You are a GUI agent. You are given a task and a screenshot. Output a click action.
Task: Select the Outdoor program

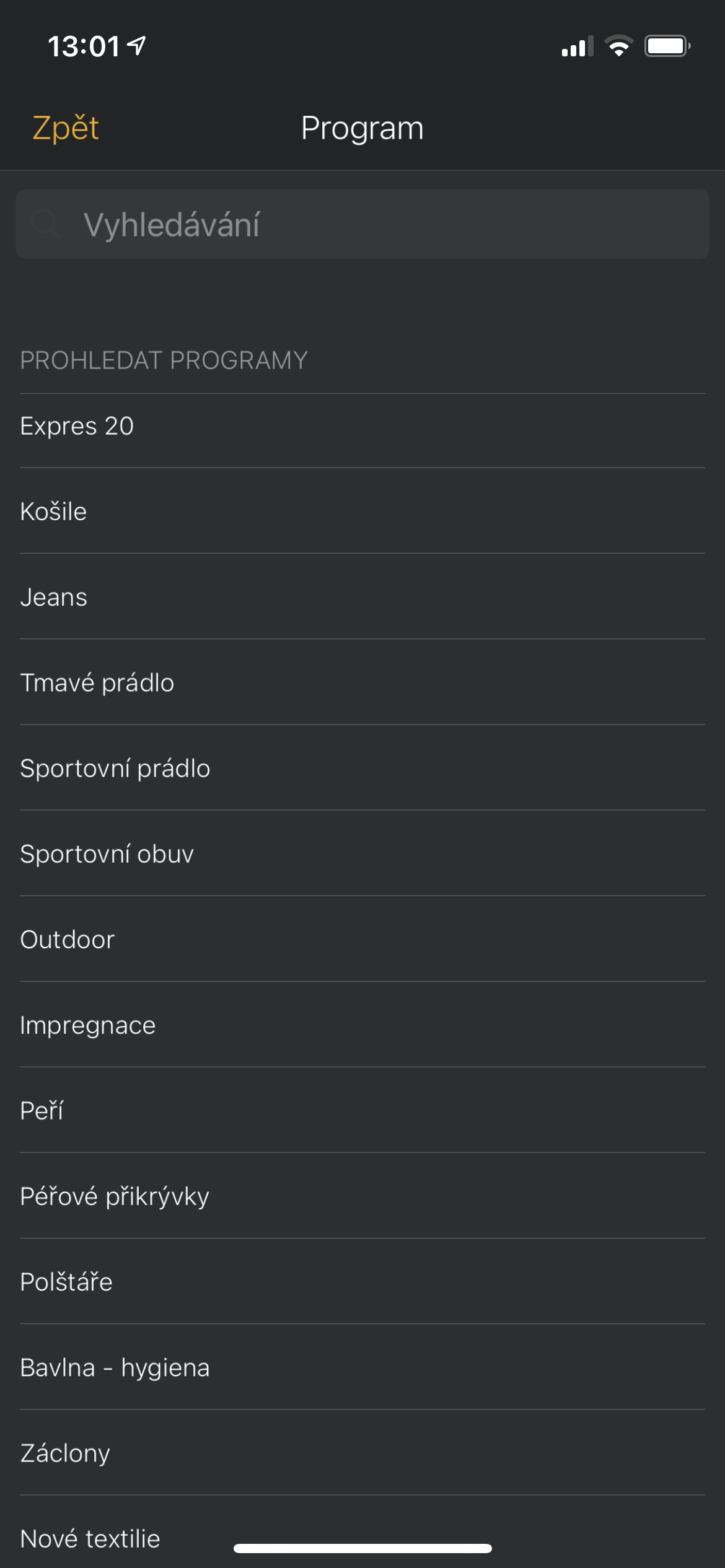pos(362,939)
